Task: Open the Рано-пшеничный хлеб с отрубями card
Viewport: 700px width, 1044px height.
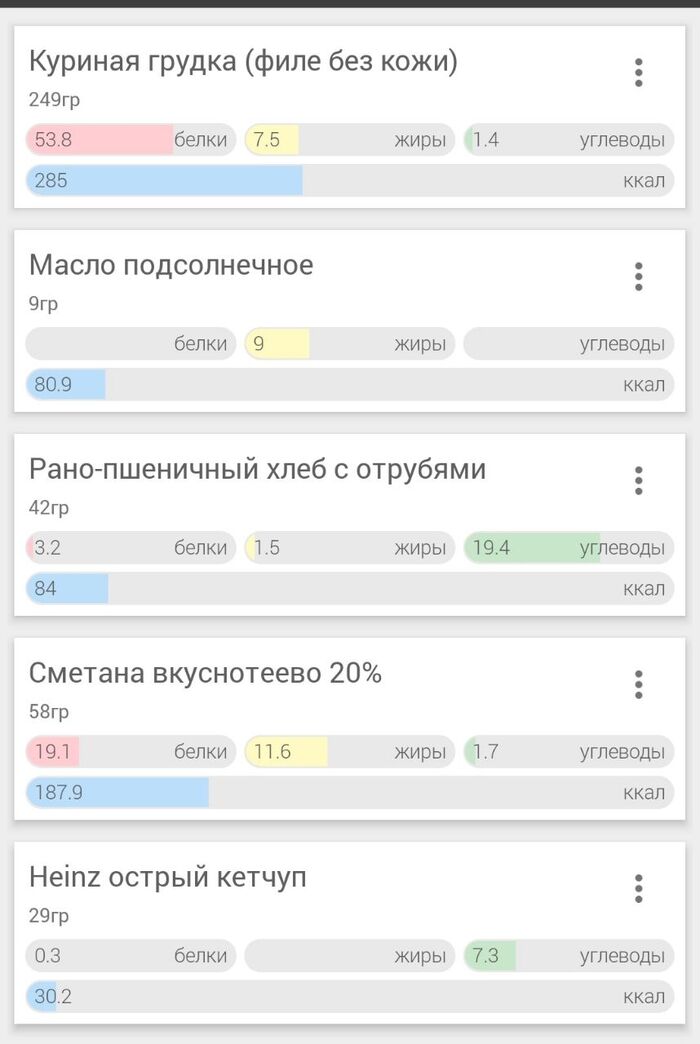Action: click(x=350, y=525)
